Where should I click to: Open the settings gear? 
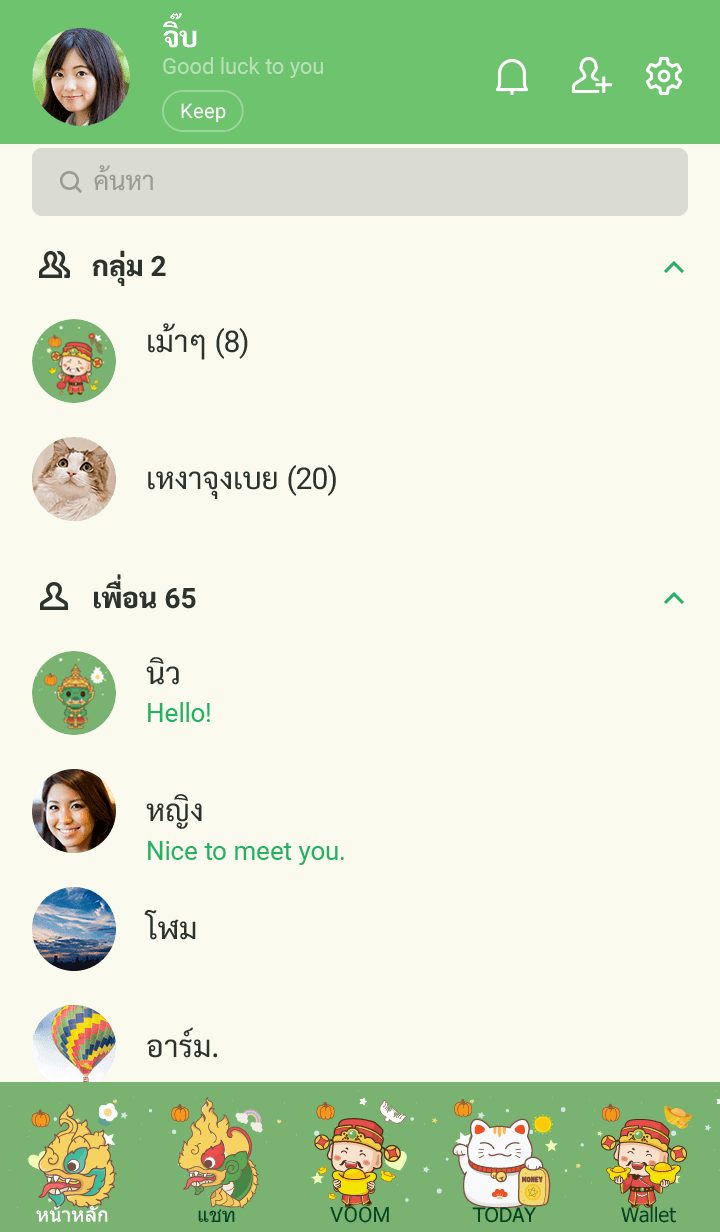click(664, 77)
